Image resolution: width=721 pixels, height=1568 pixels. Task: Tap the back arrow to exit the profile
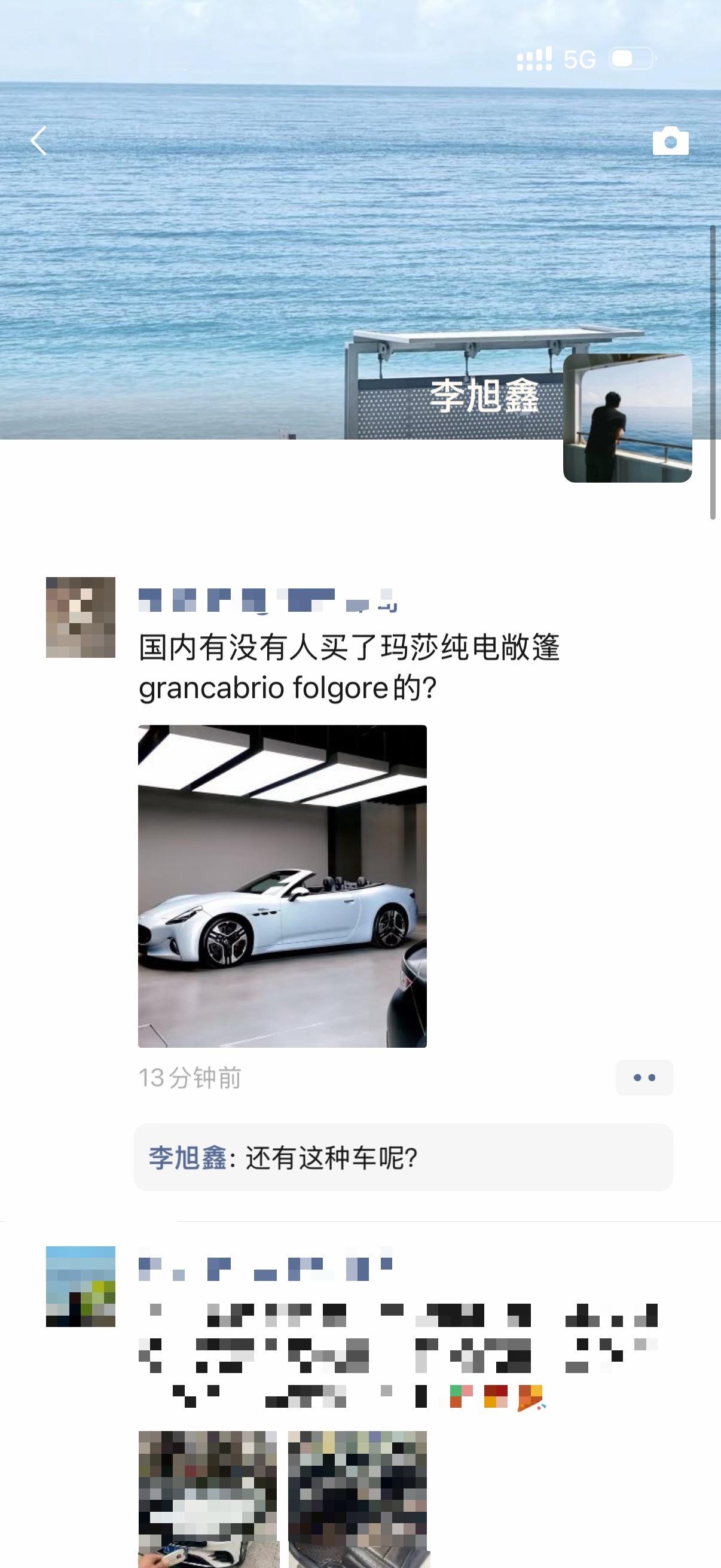(40, 140)
